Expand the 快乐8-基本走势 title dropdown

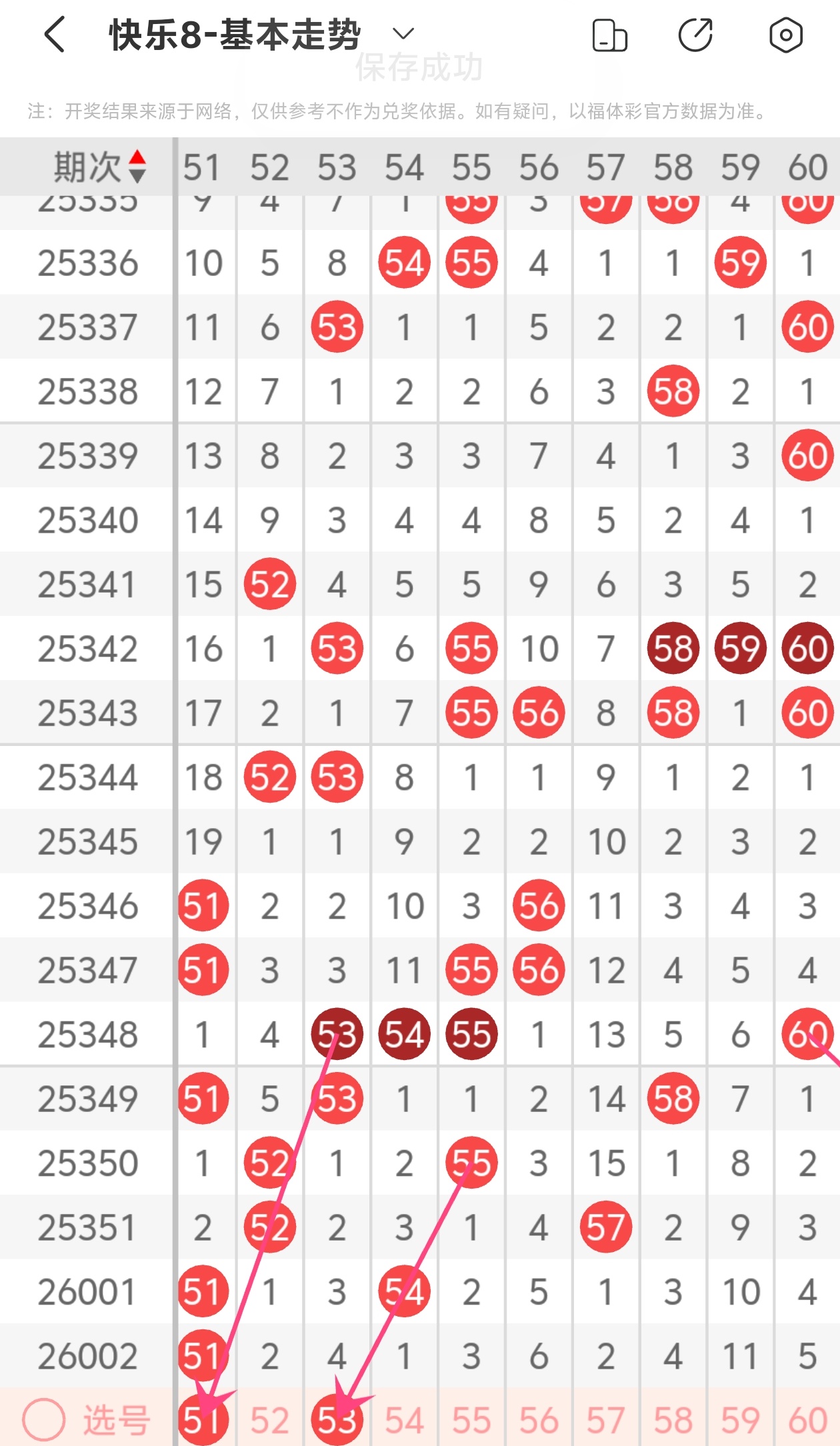point(403,33)
